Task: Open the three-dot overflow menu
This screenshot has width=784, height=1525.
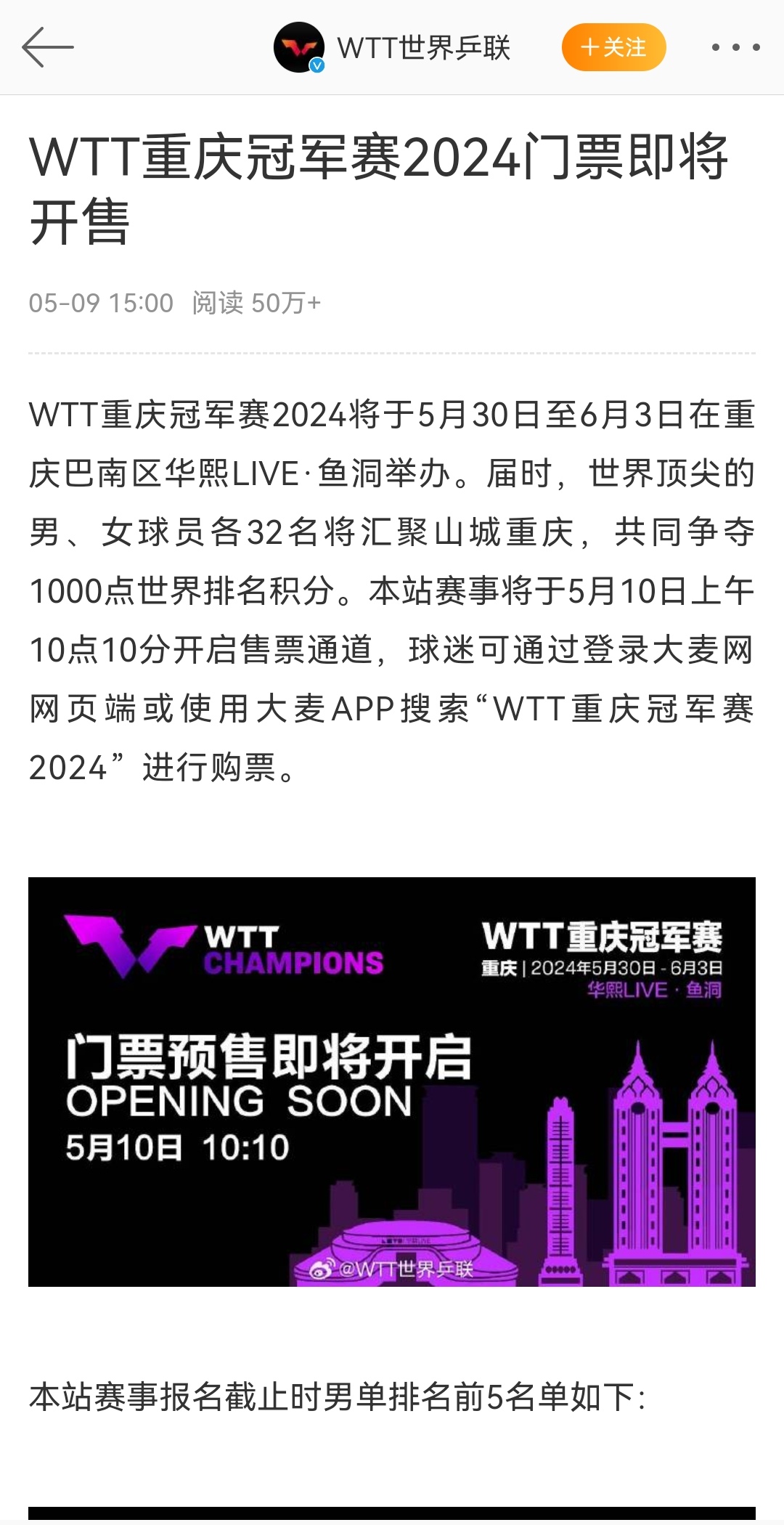Action: (x=735, y=48)
